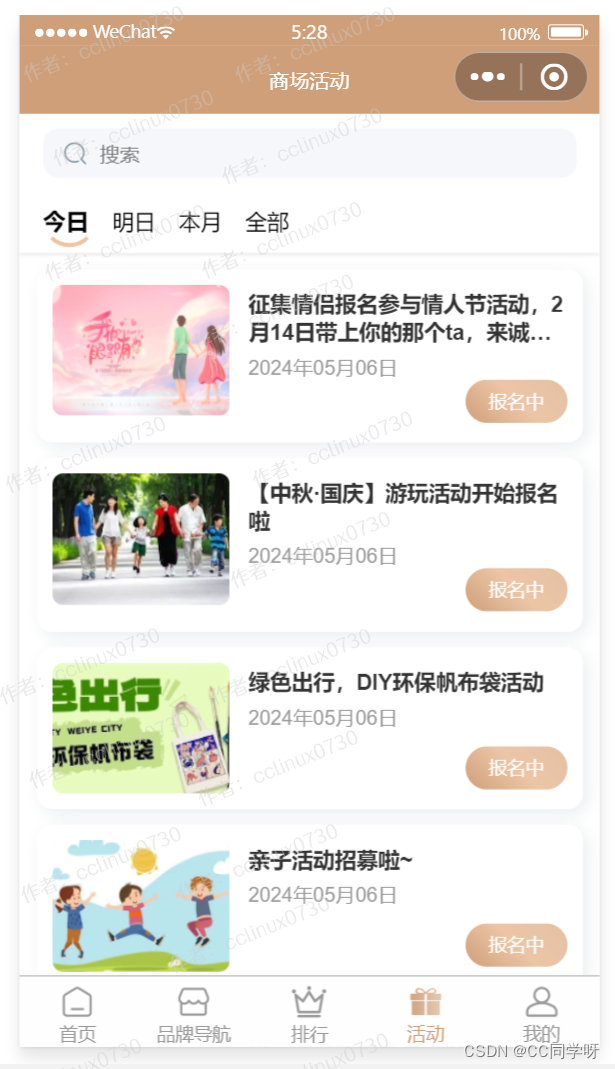Tap 报名中 on the 中秋·国庆 activity
The height and width of the screenshot is (1069, 615).
(x=516, y=590)
